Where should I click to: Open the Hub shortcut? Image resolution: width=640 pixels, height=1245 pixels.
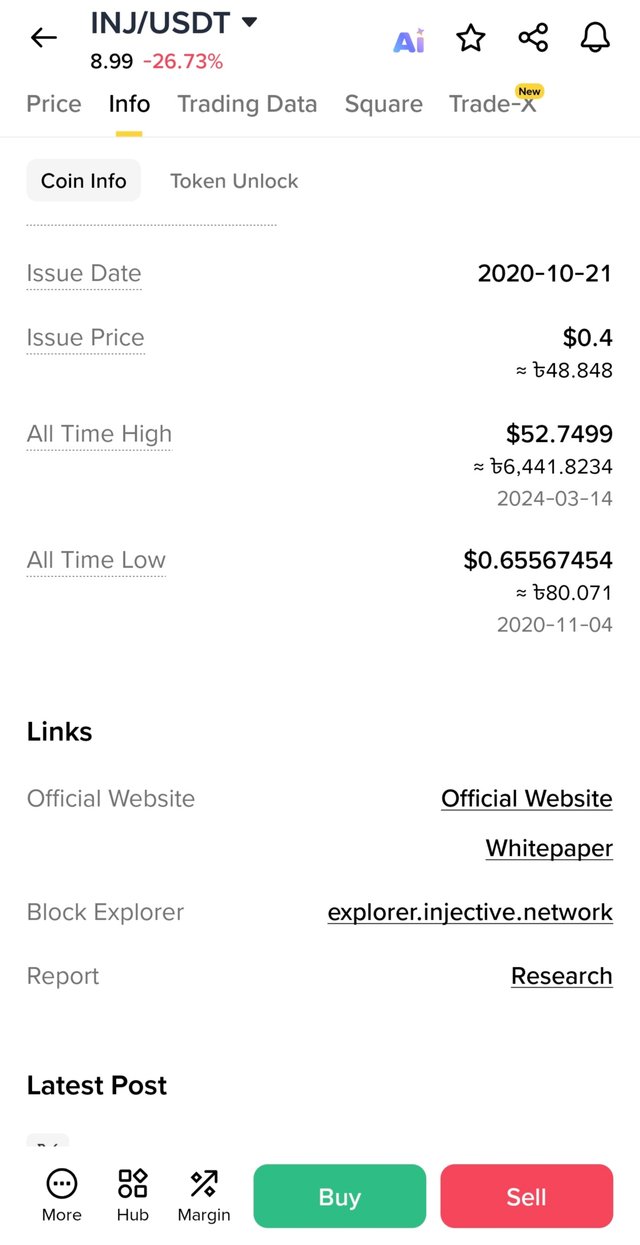click(x=132, y=1195)
